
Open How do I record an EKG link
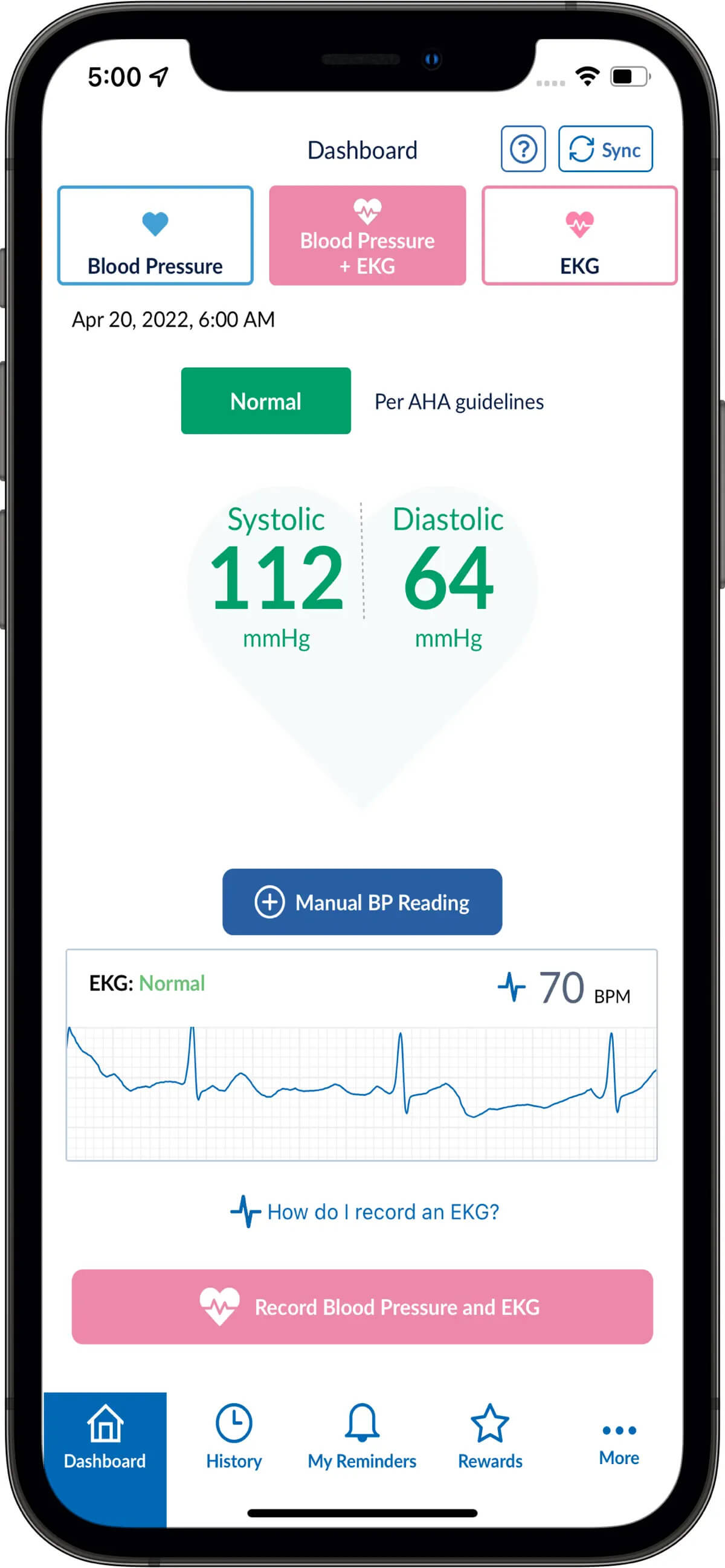point(366,1211)
